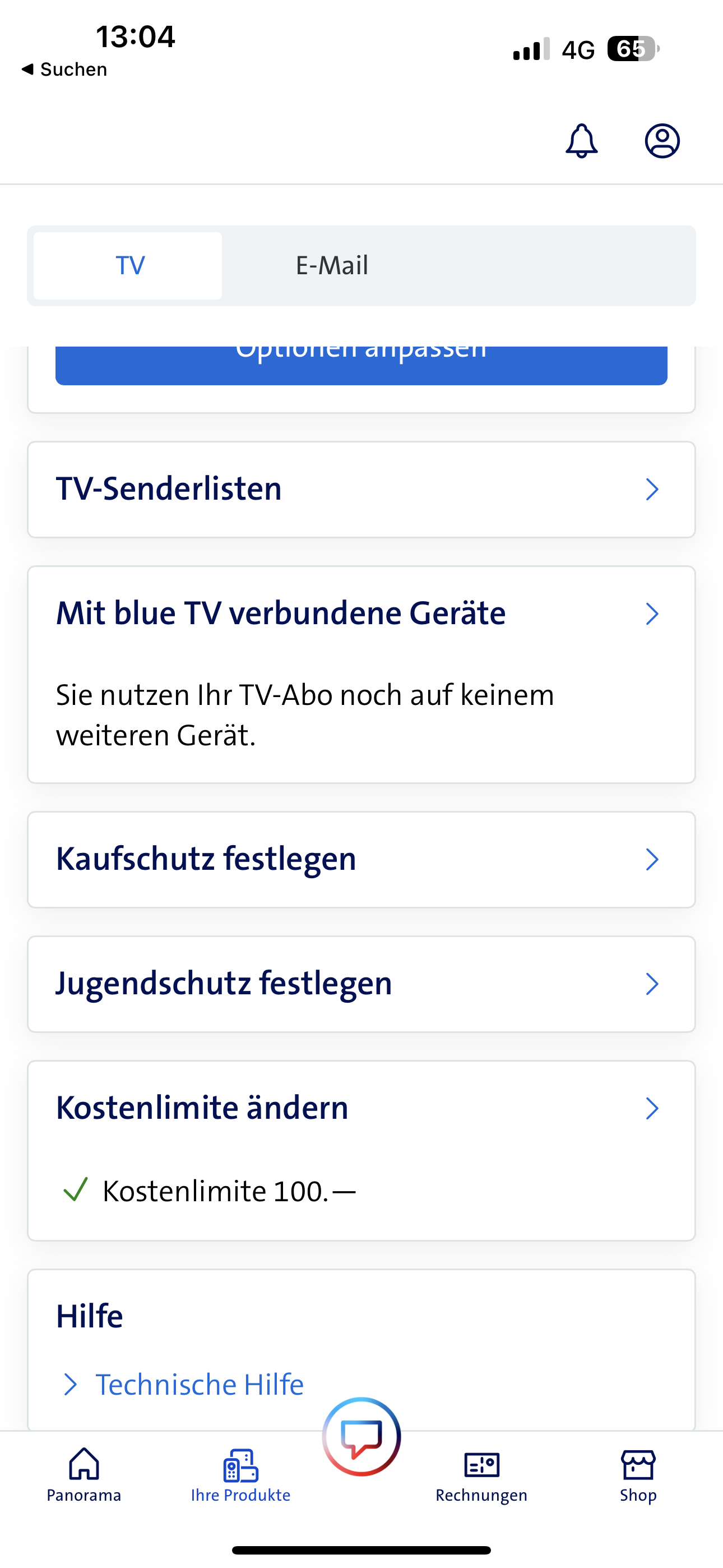
Task: Open TV-Senderlisten
Action: click(361, 490)
